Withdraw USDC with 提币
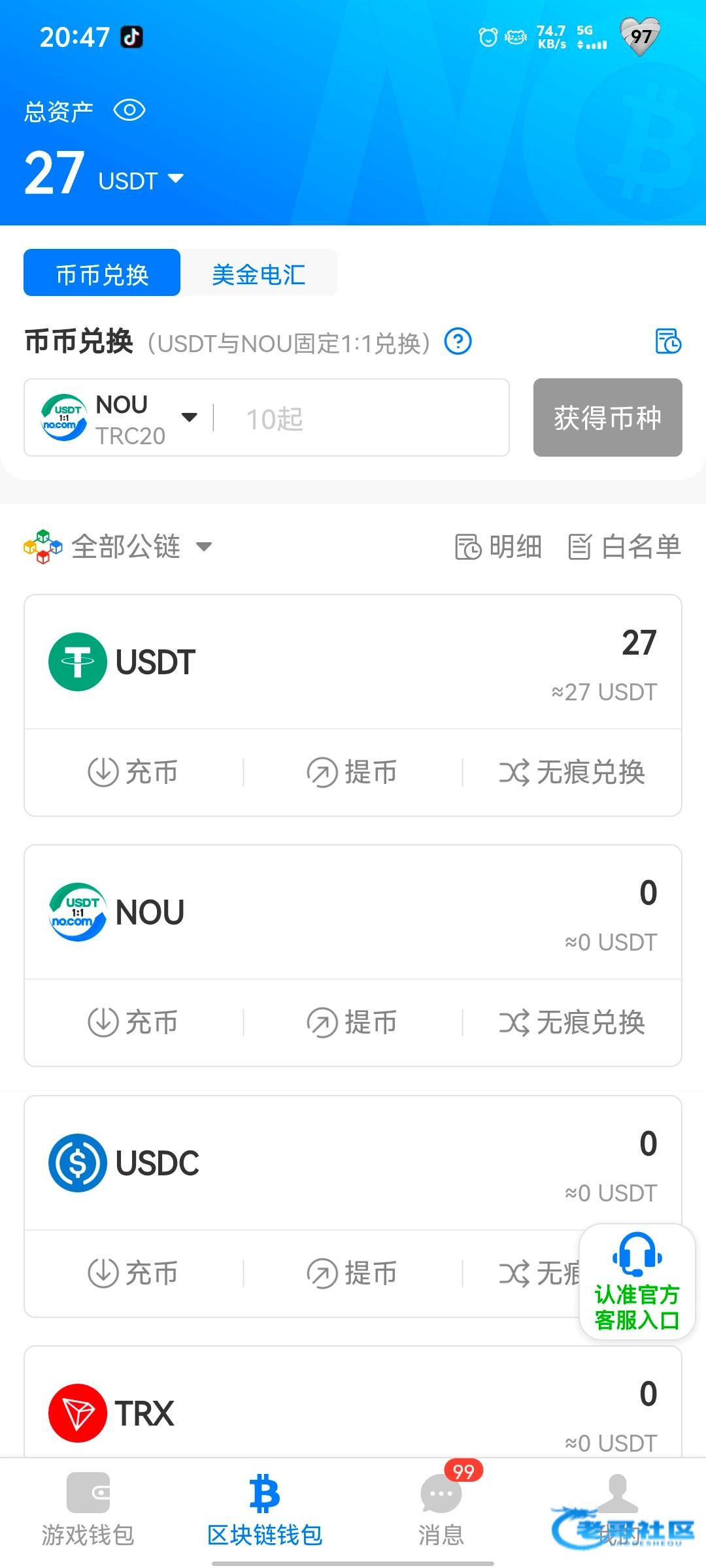The width and height of the screenshot is (706, 1568). pos(352,1273)
